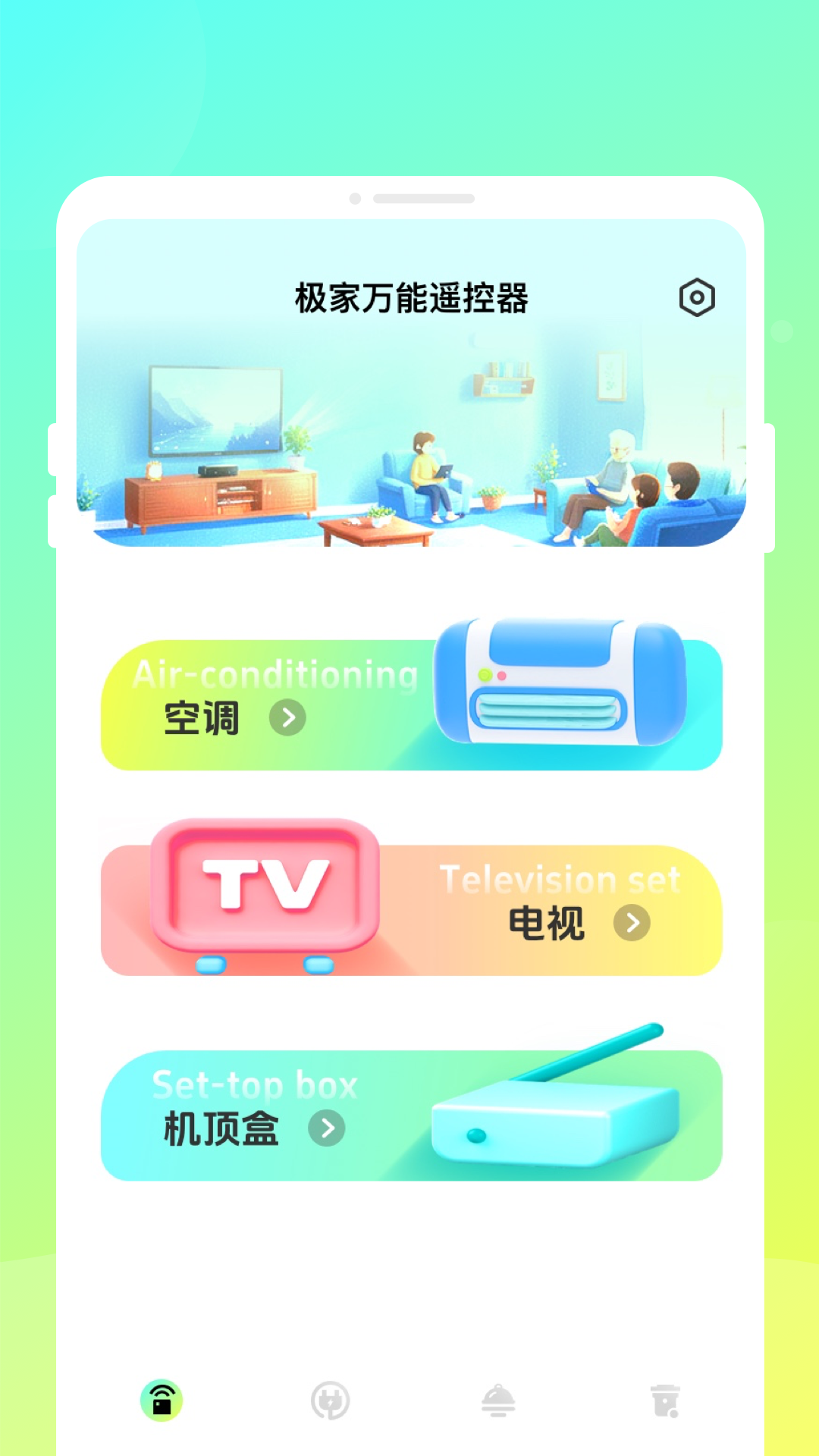
Task: Switch to the power plug tab
Action: pyautogui.click(x=330, y=1401)
